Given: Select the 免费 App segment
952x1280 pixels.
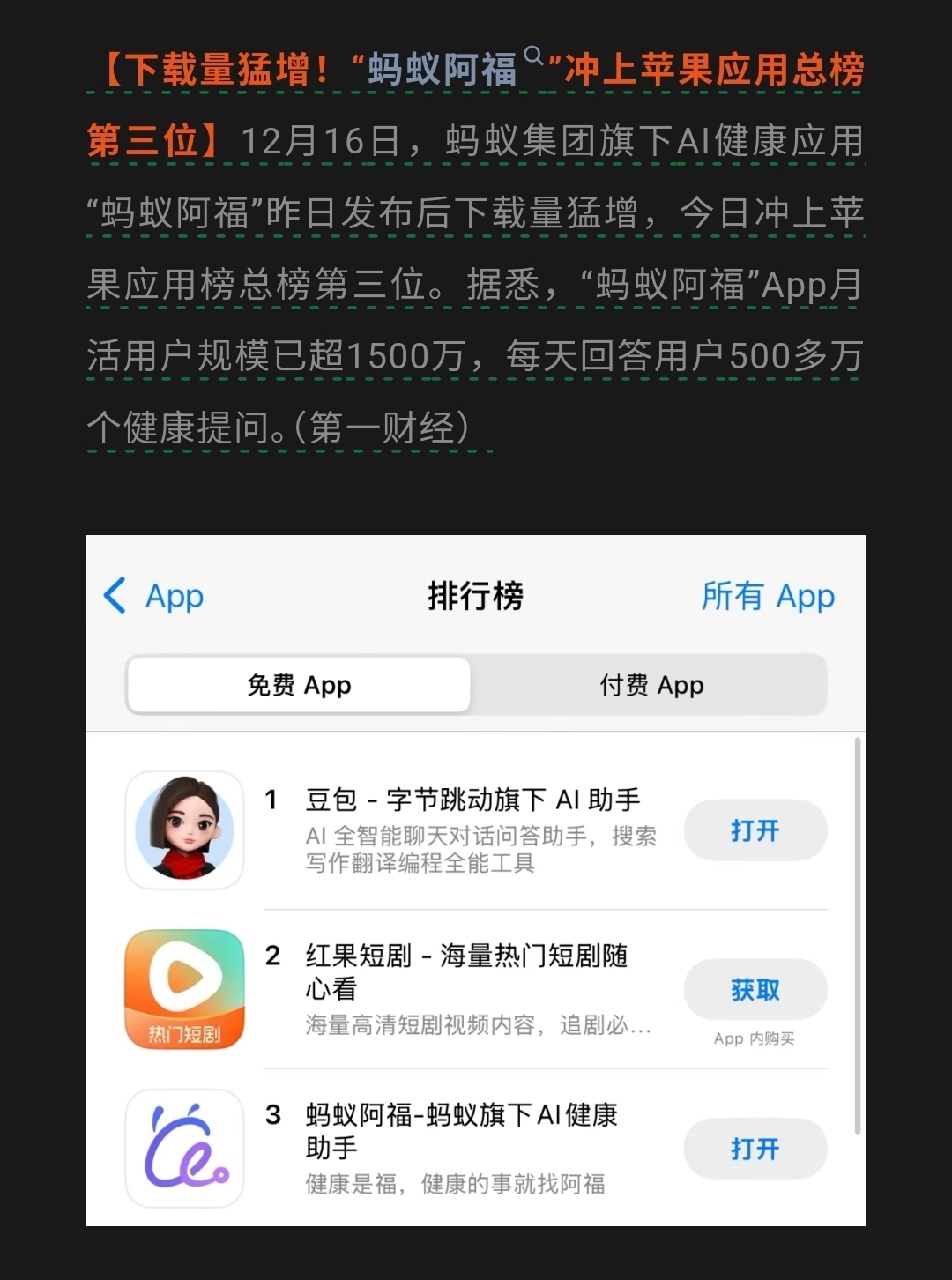Looking at the screenshot, I should click(300, 685).
